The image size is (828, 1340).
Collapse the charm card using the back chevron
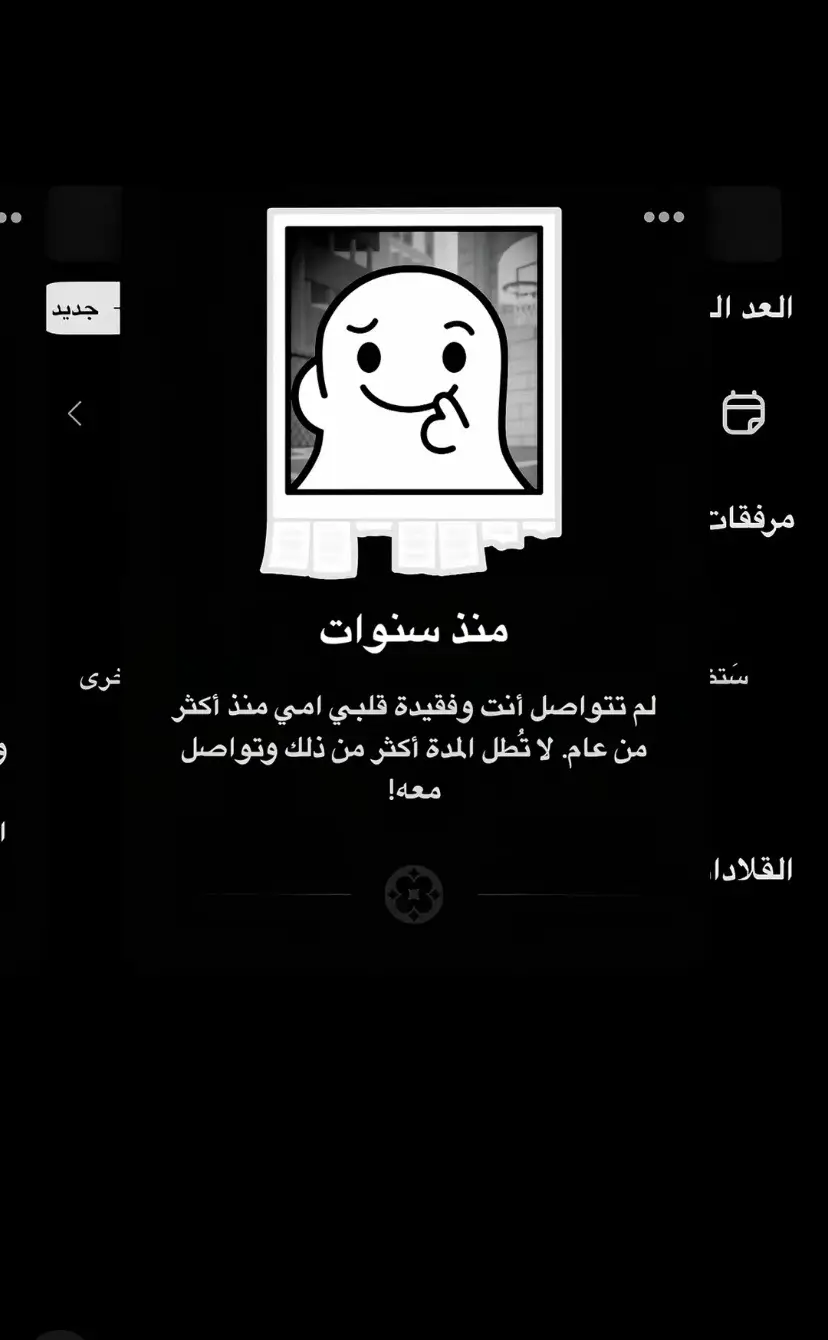point(74,413)
